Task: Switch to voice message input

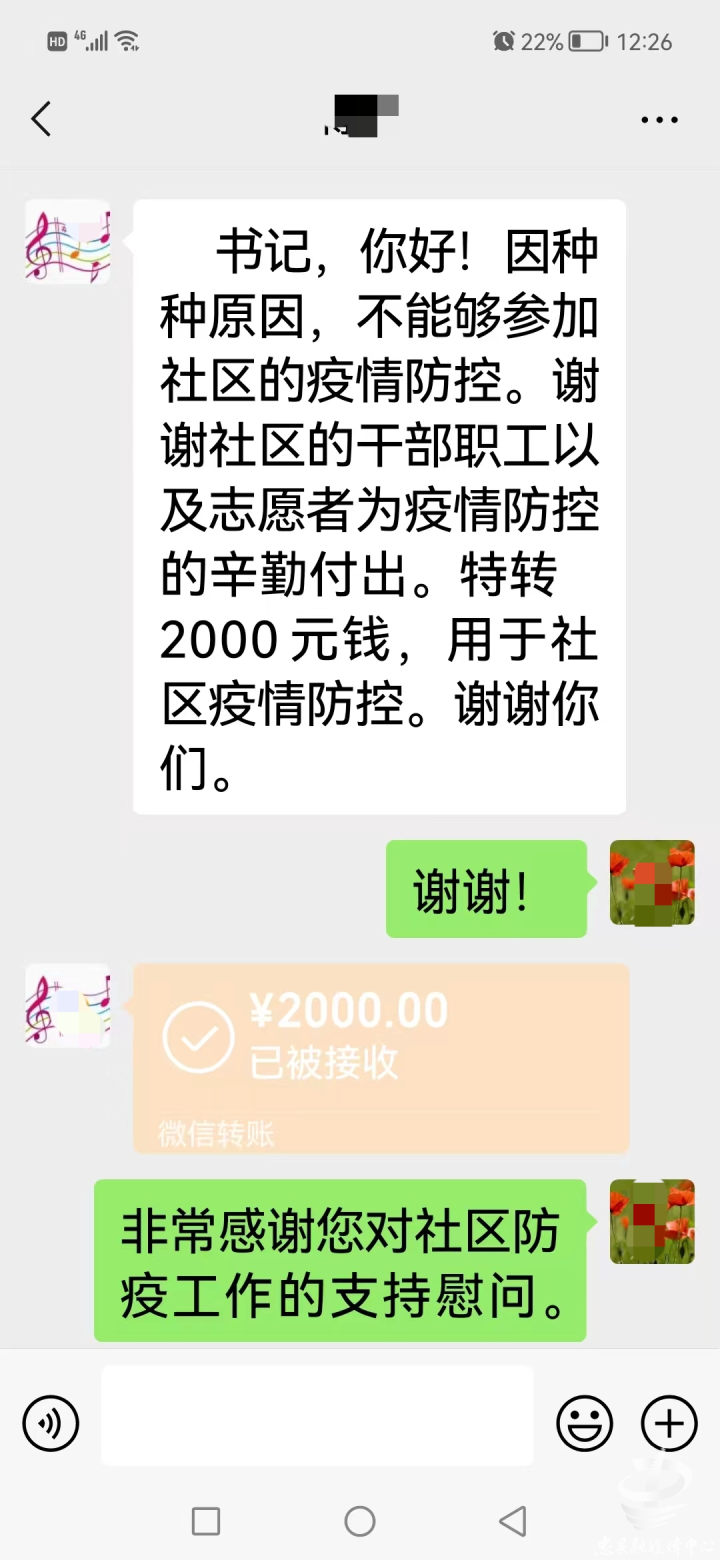Action: click(x=51, y=1422)
